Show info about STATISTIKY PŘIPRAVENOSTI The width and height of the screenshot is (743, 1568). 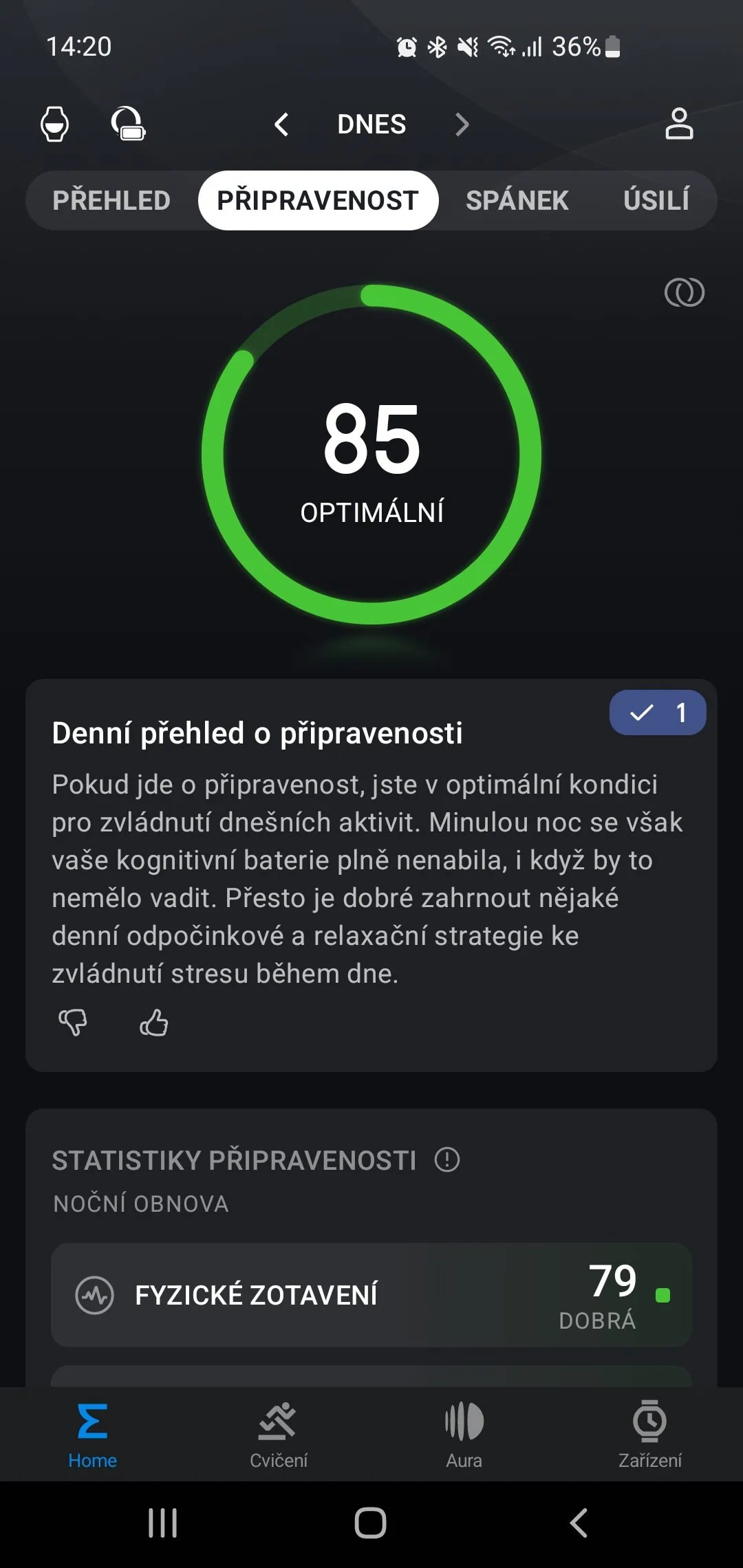(x=447, y=1159)
